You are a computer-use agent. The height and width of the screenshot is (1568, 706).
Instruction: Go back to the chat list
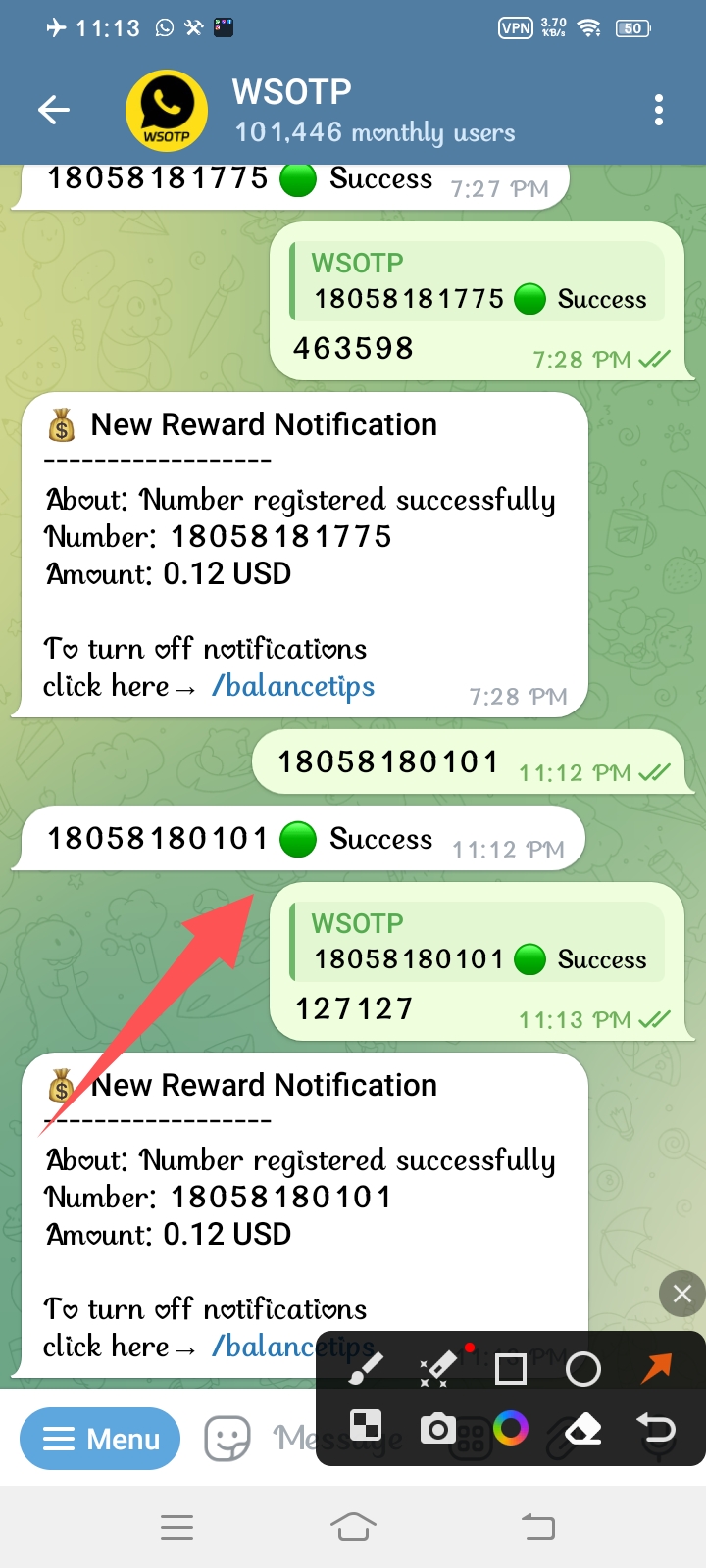pyautogui.click(x=54, y=110)
